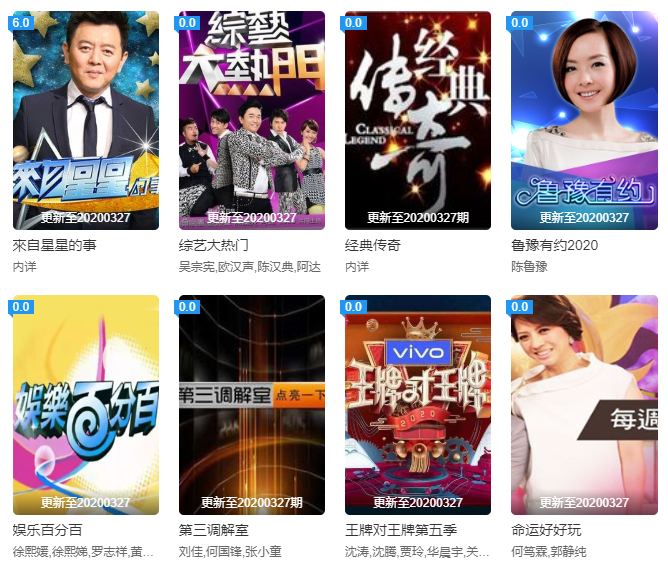
Task: Open the show 來自星星的事
Action: [85, 121]
